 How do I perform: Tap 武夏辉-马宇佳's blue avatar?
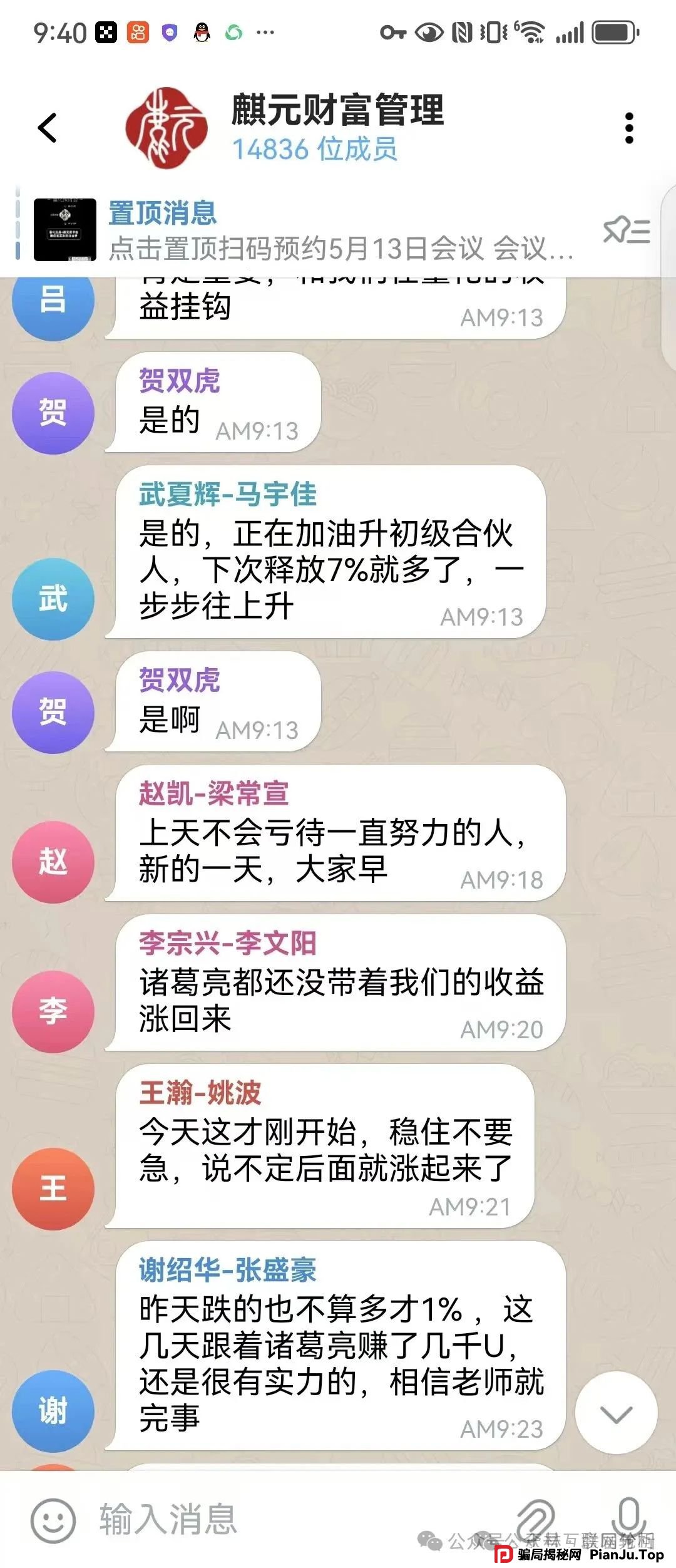click(x=54, y=598)
